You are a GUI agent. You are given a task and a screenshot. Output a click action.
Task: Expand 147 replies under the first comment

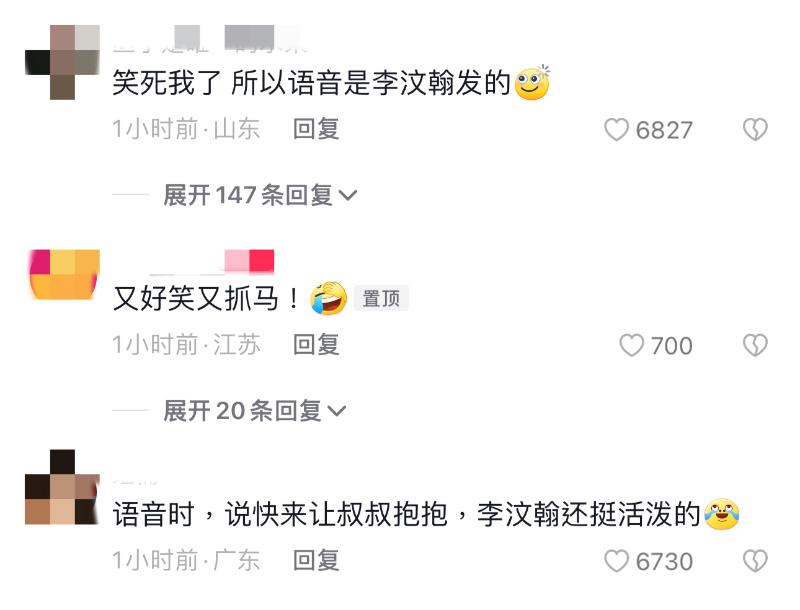pyautogui.click(x=260, y=195)
